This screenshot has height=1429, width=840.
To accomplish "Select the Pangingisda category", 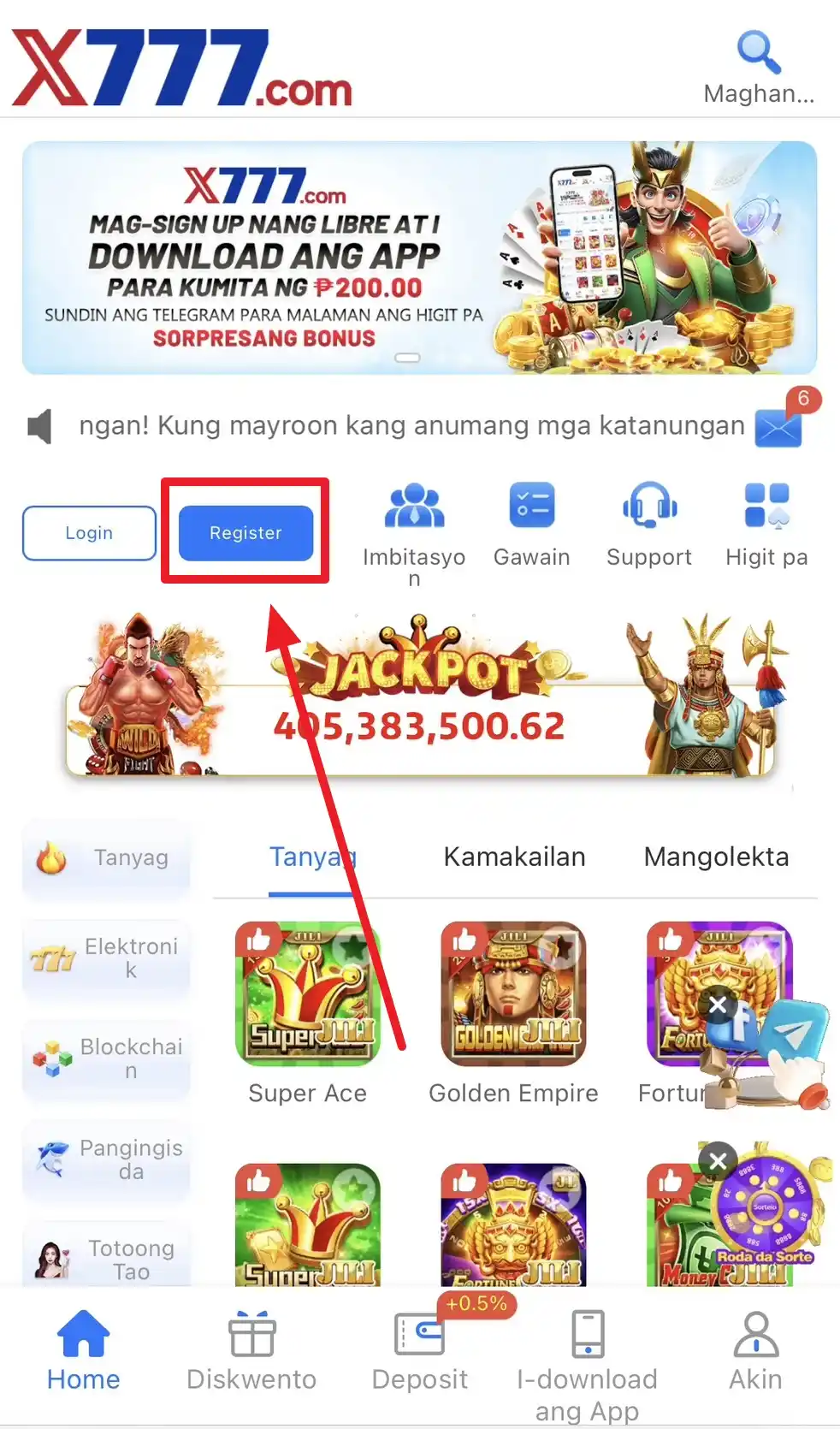I will (x=106, y=1159).
